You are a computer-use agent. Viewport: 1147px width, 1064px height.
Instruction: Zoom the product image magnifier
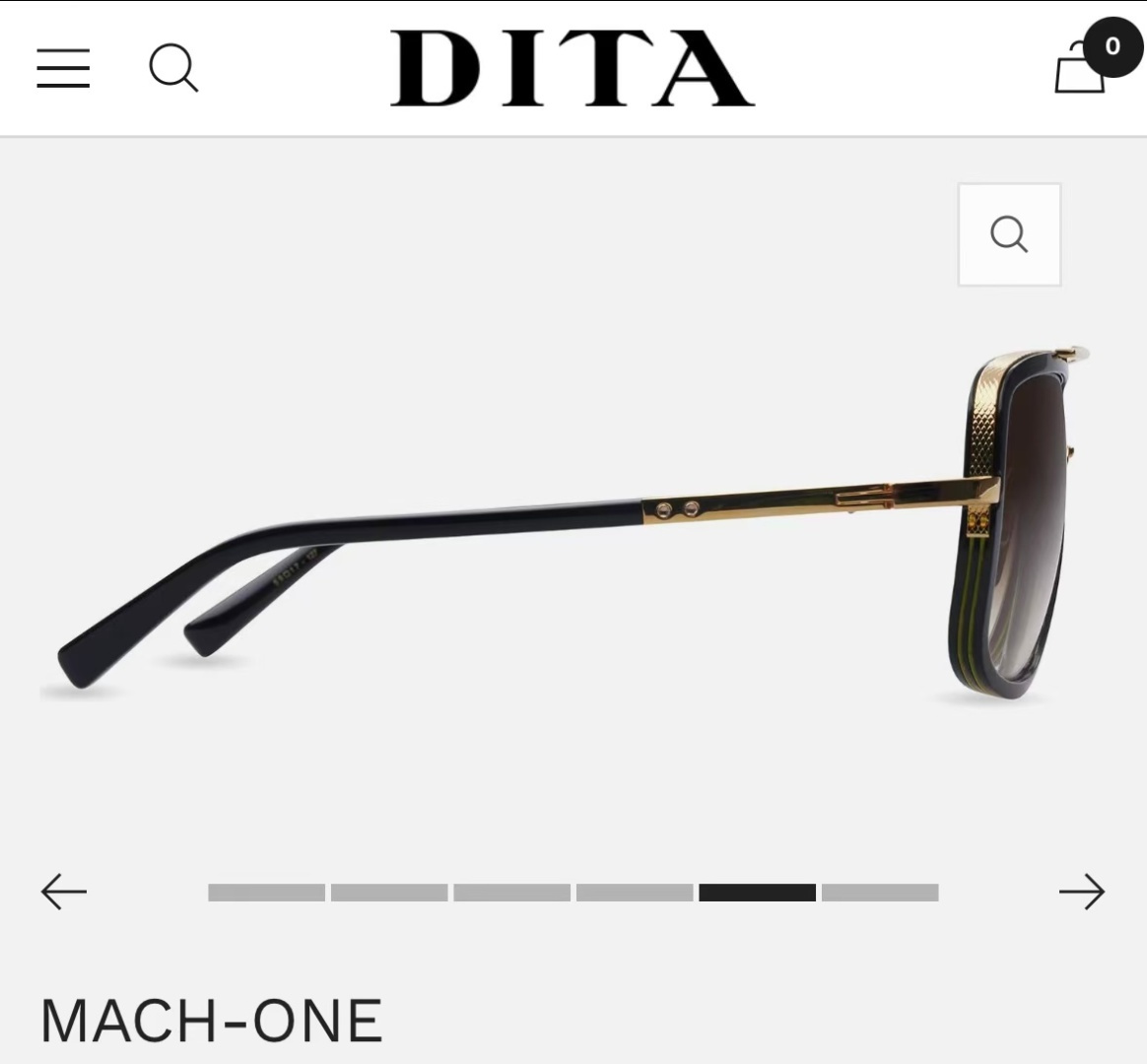tap(1009, 234)
